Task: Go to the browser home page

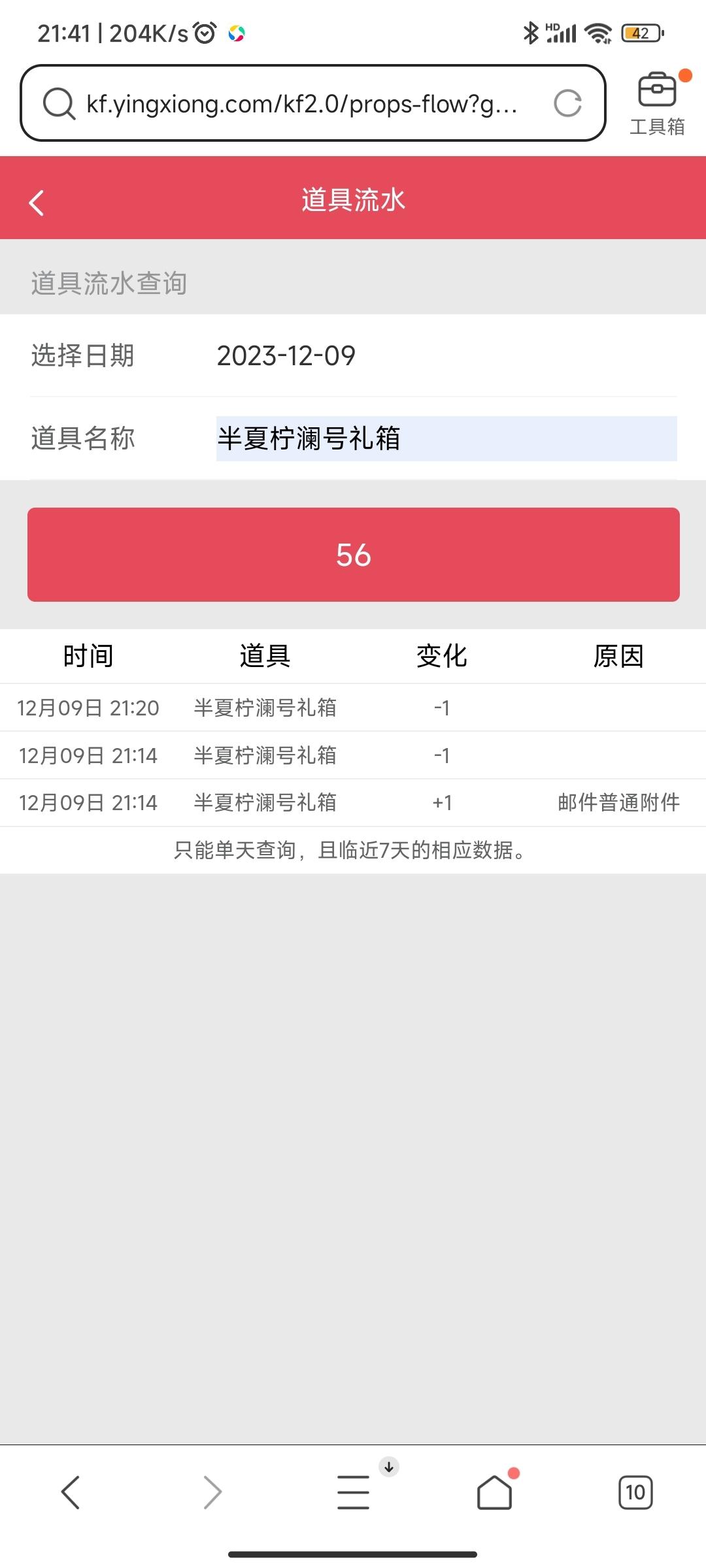Action: [x=495, y=1492]
